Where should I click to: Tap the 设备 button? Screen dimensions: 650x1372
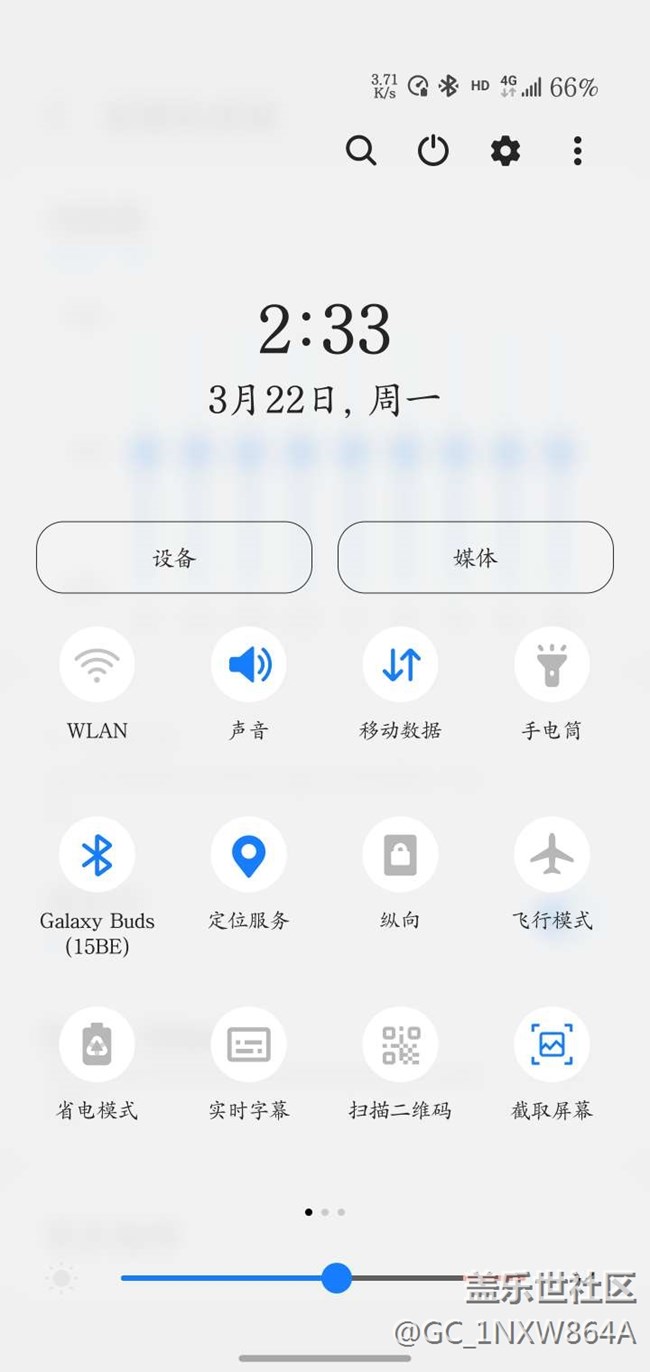pyautogui.click(x=174, y=557)
